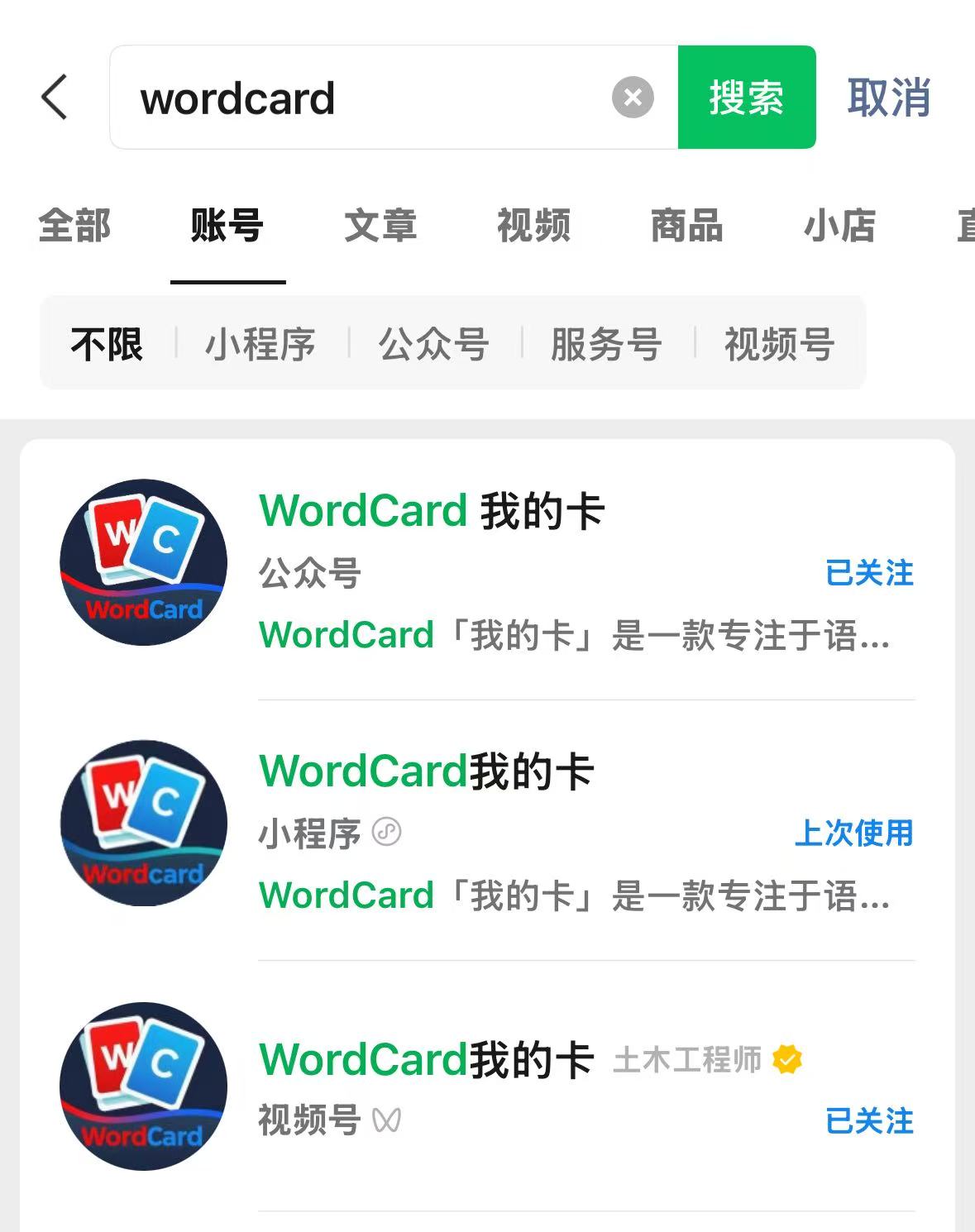Screen dimensions: 975x1232
Task: Tap the wordcard search input field
Action: (364, 98)
